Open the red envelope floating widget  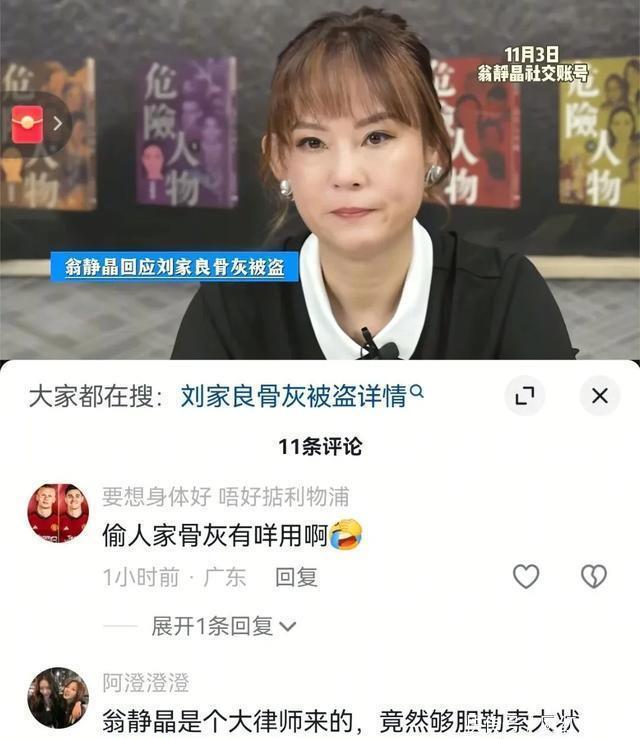tap(27, 124)
